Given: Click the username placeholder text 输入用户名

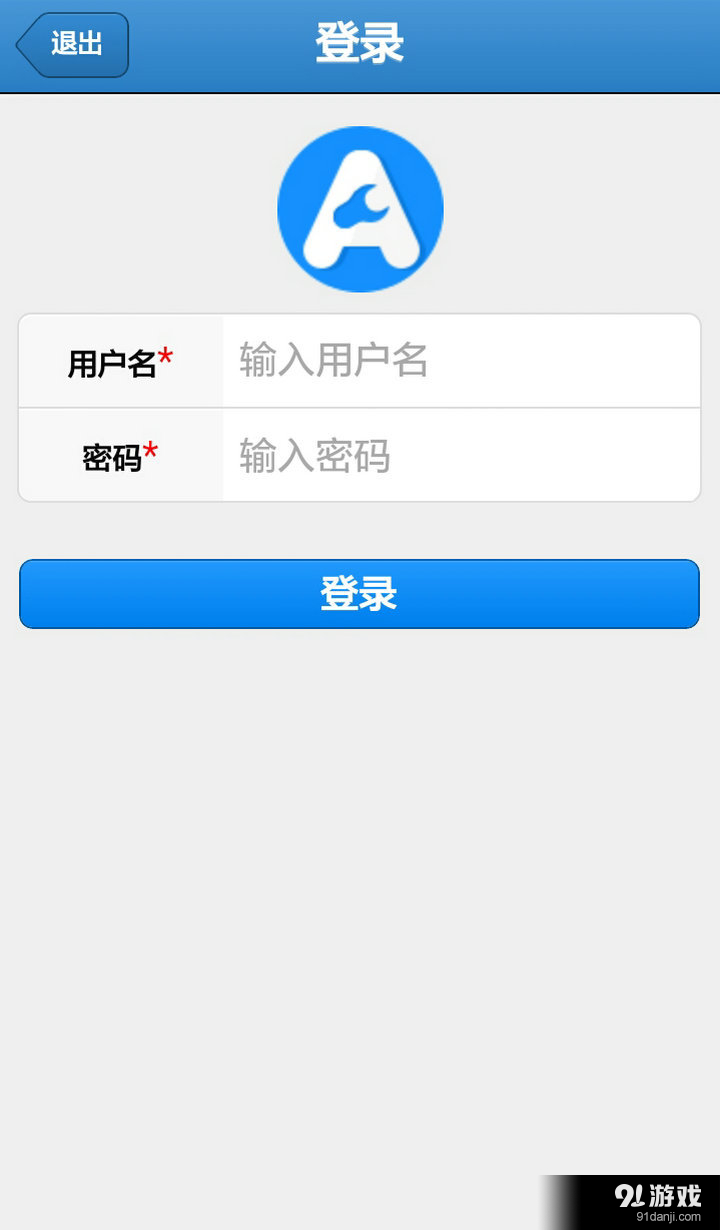Looking at the screenshot, I should pyautogui.click(x=333, y=361).
